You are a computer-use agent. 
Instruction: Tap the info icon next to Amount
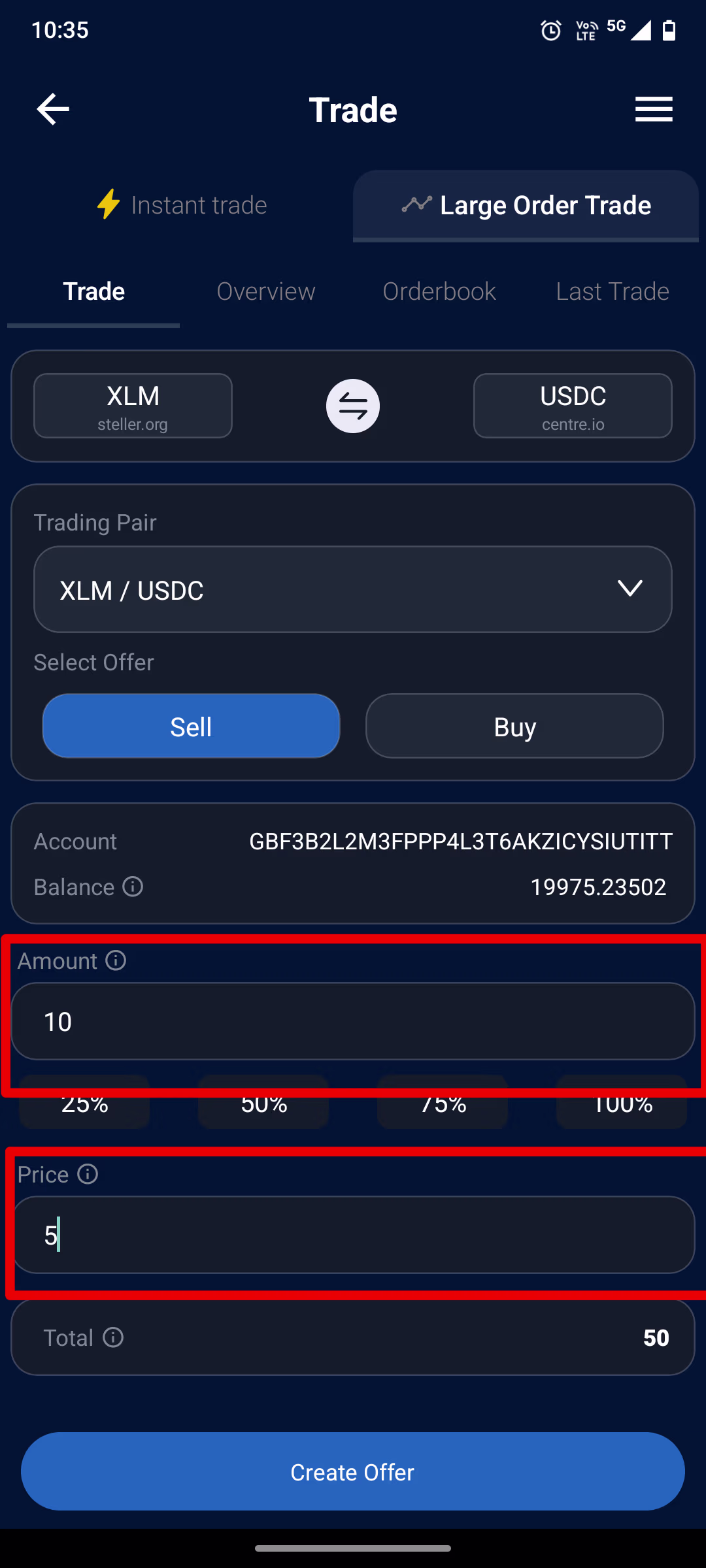pos(115,960)
